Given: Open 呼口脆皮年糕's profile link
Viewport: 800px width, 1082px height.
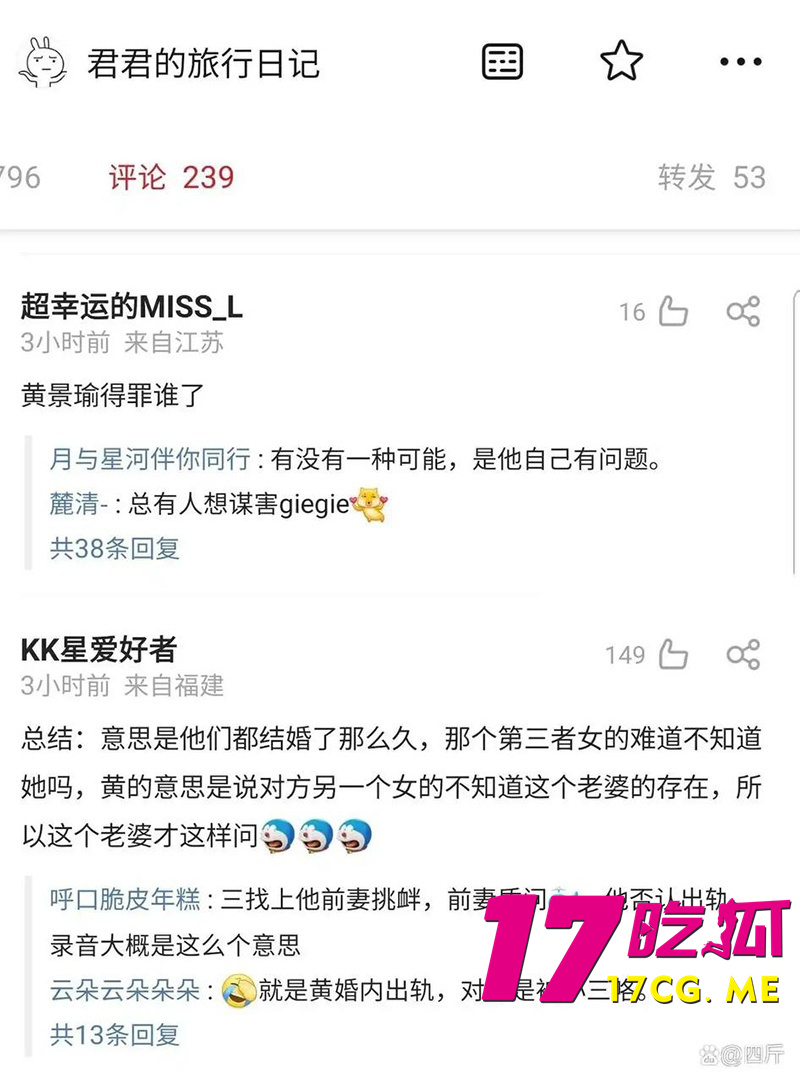Looking at the screenshot, I should (127, 900).
